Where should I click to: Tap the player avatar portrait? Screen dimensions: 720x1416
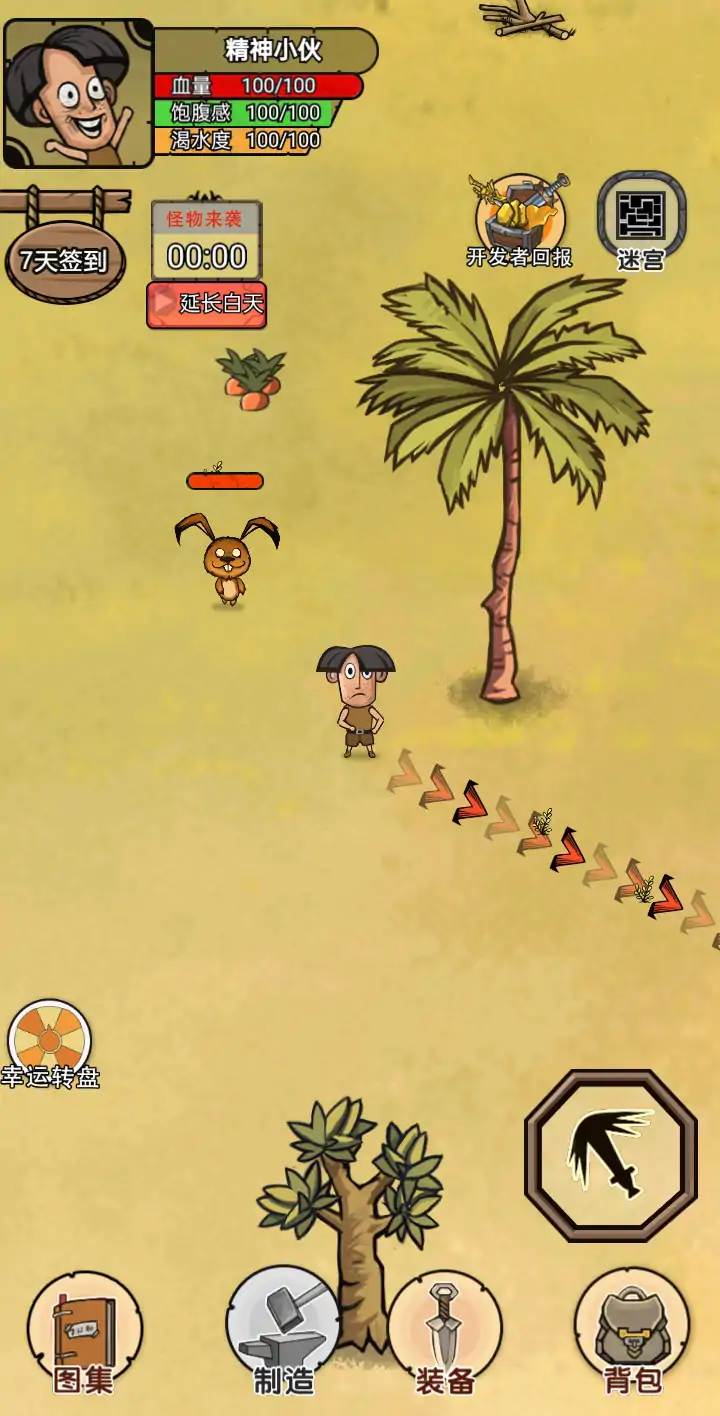pyautogui.click(x=78, y=93)
